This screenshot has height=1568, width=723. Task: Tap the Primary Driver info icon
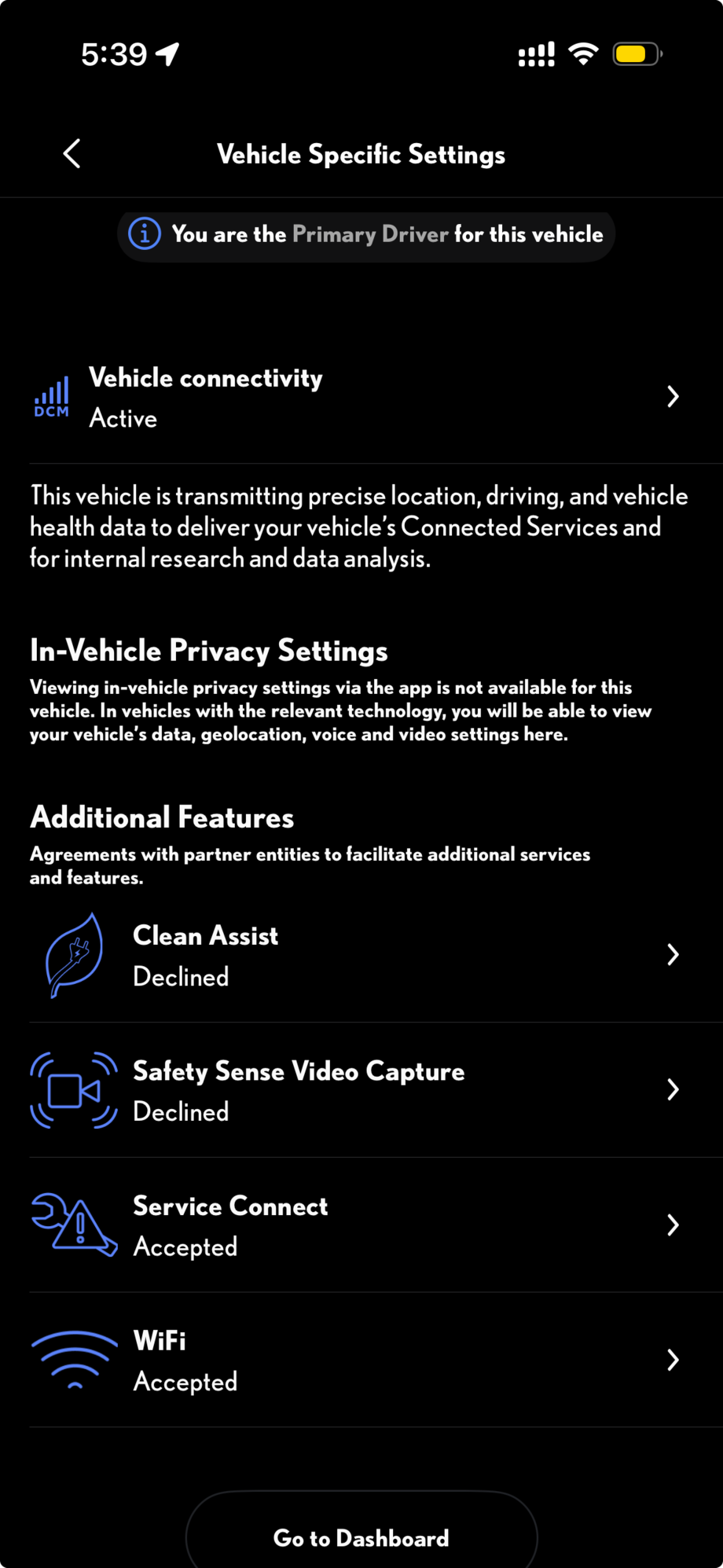pyautogui.click(x=145, y=233)
